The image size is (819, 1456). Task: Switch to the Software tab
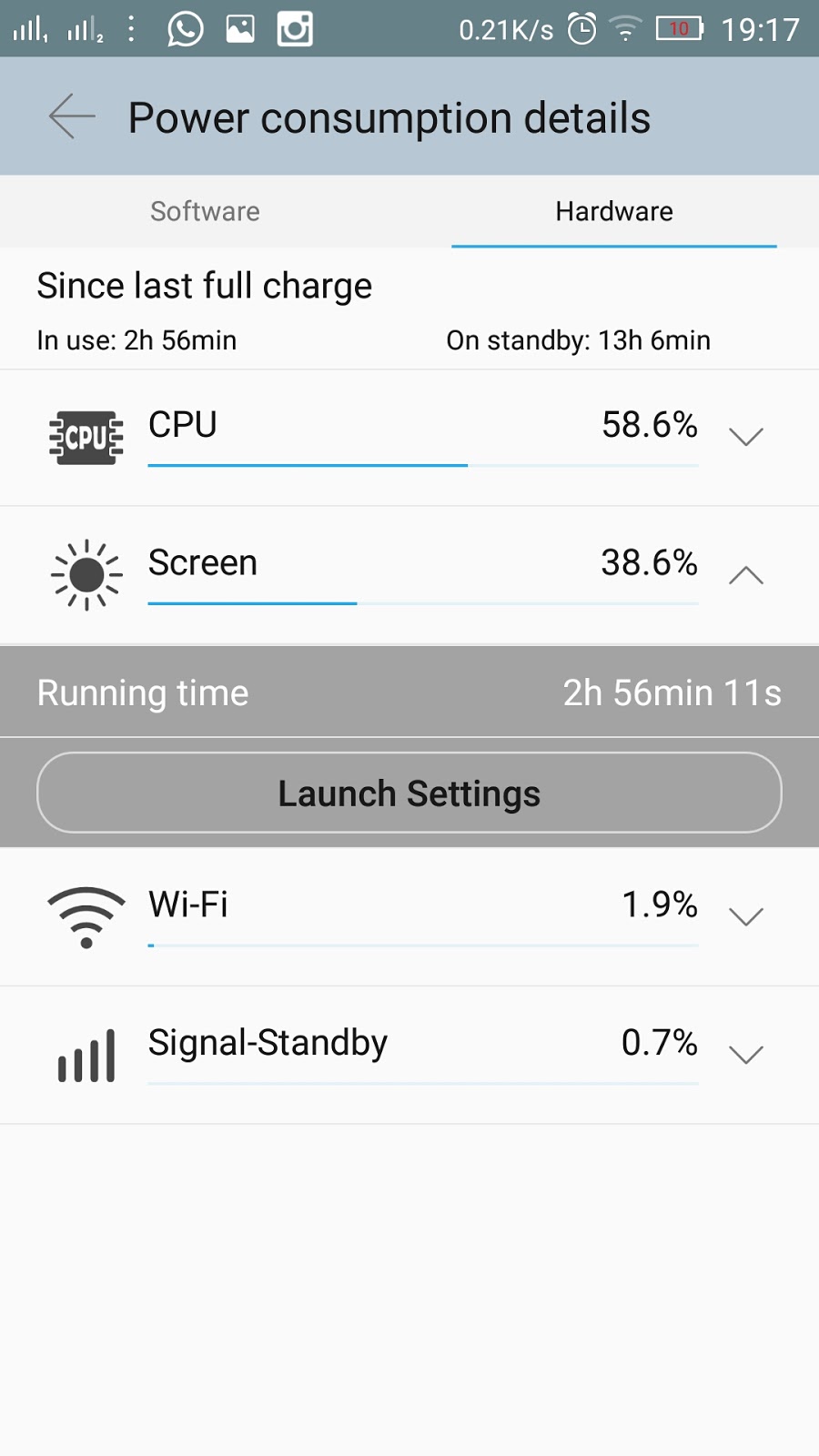205,211
